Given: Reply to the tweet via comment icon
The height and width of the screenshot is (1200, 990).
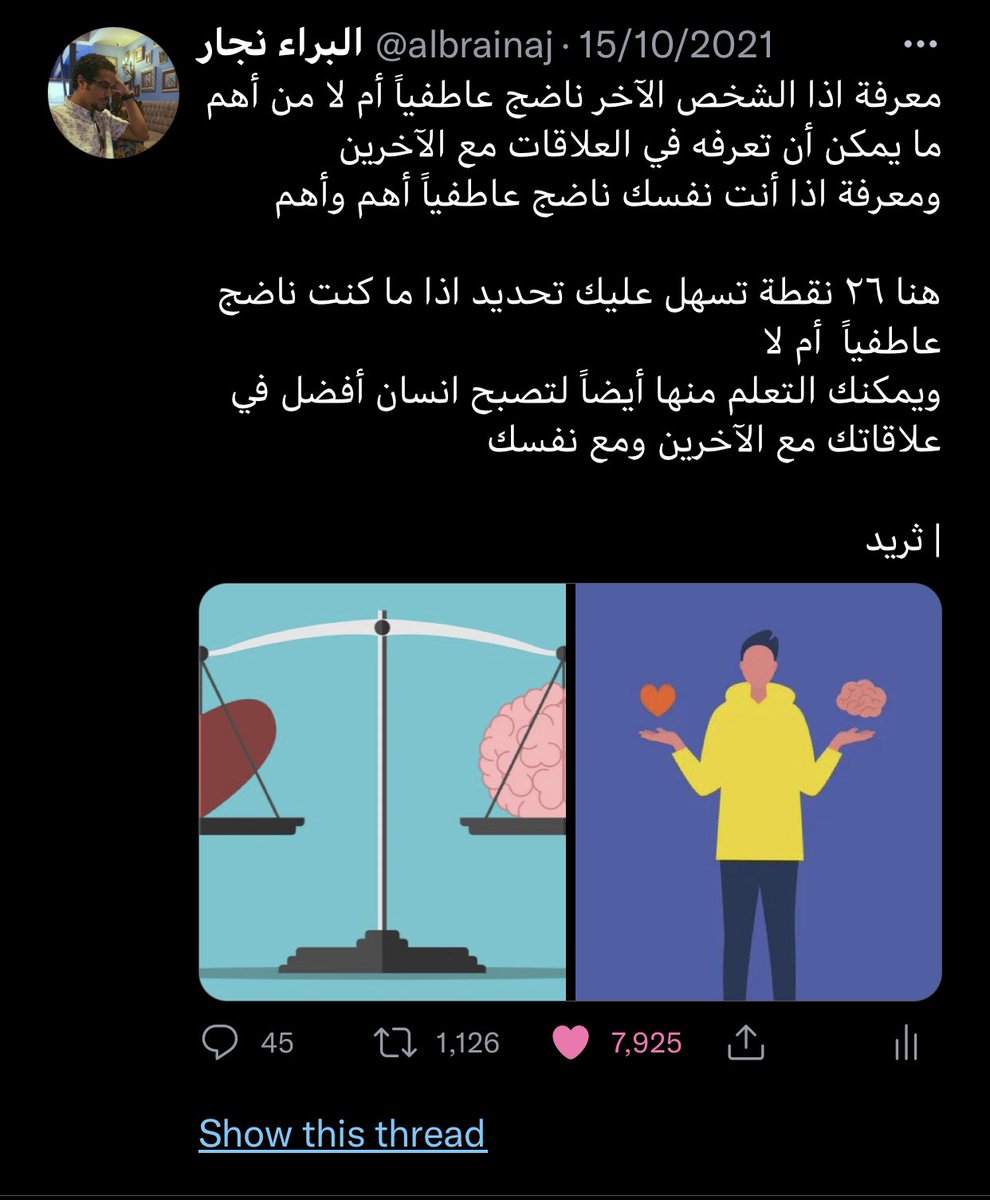Looking at the screenshot, I should 218,1043.
